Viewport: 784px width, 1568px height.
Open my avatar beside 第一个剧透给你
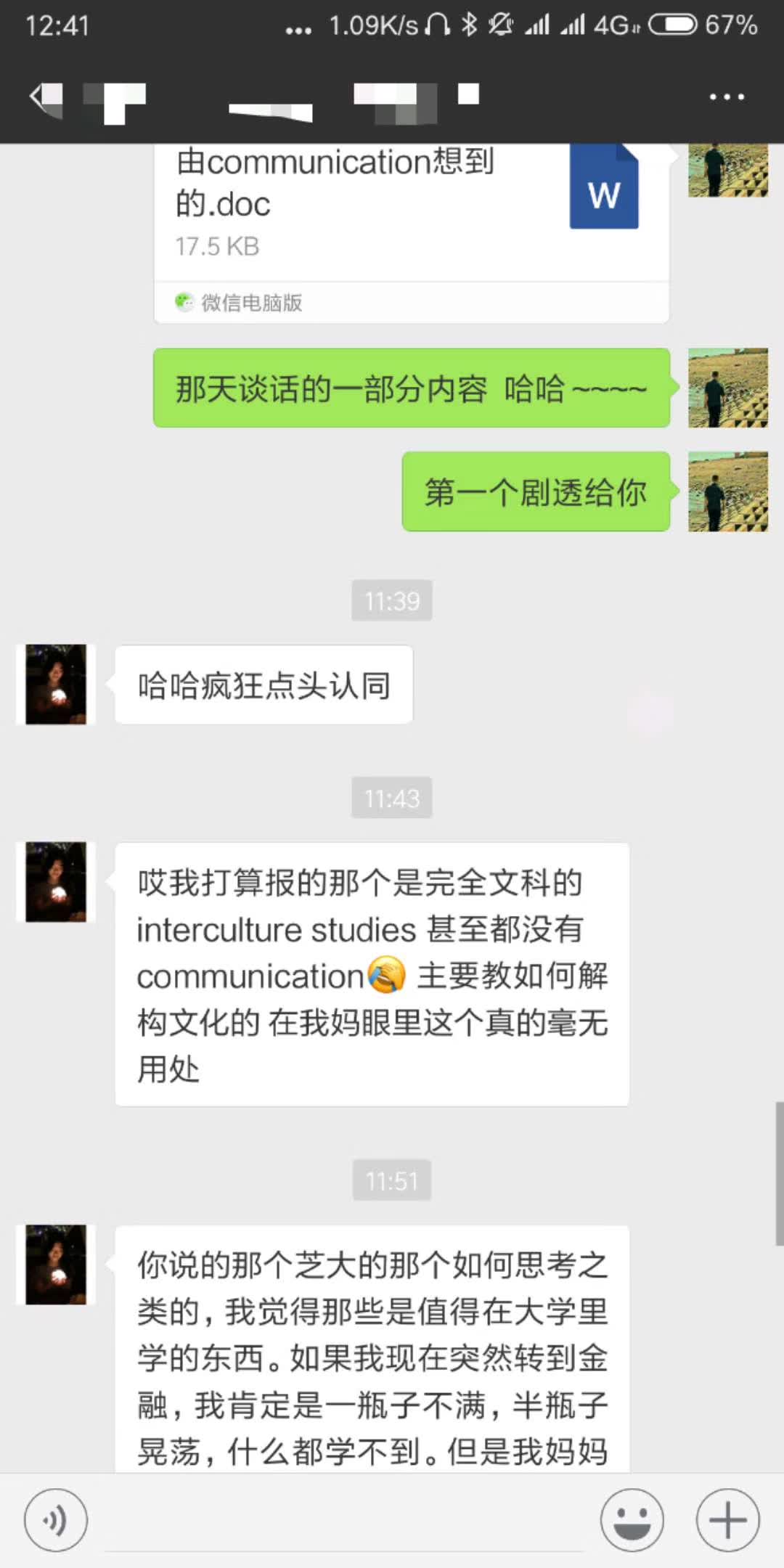[727, 491]
